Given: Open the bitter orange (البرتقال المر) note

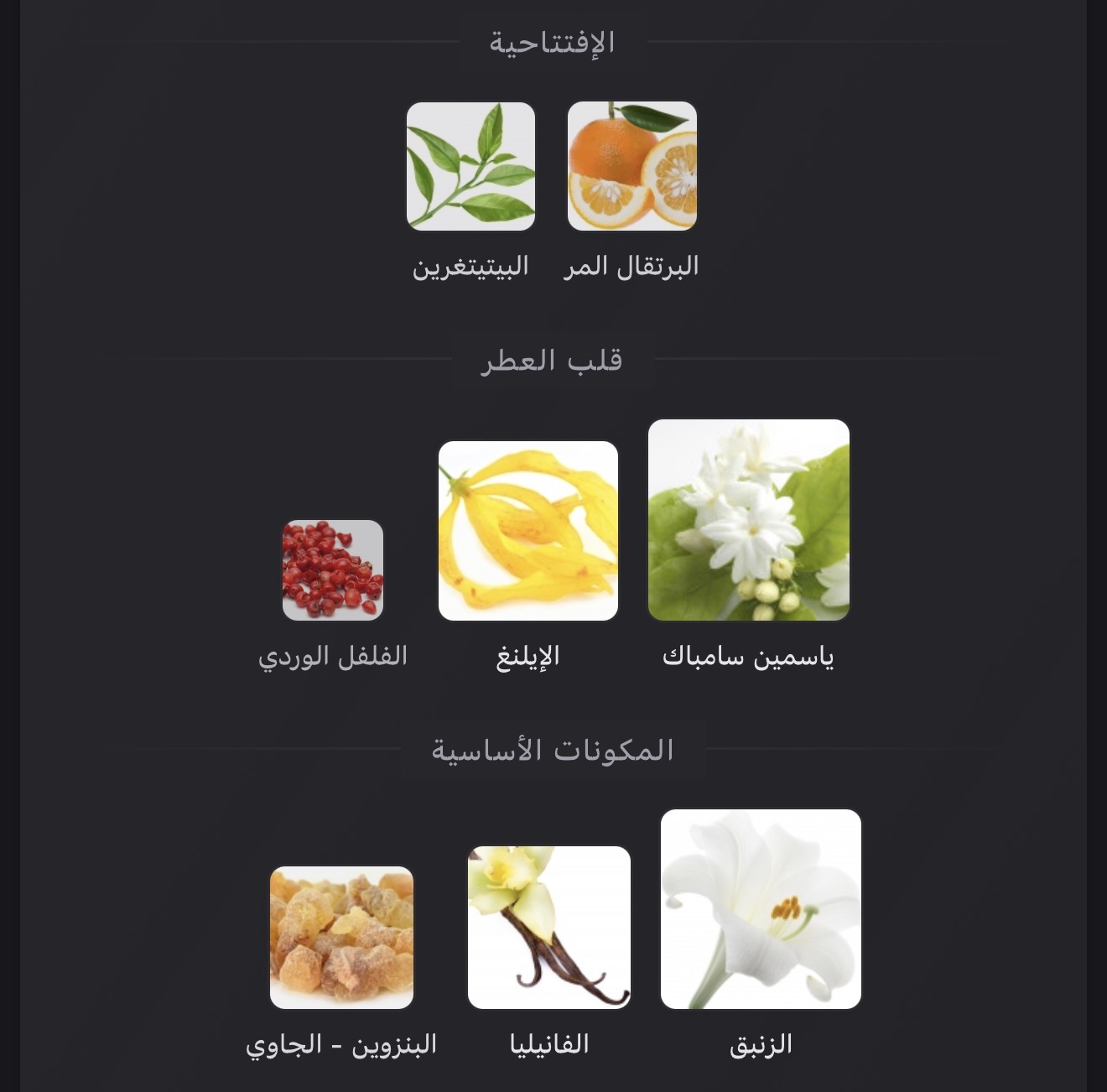Looking at the screenshot, I should coord(632,167).
